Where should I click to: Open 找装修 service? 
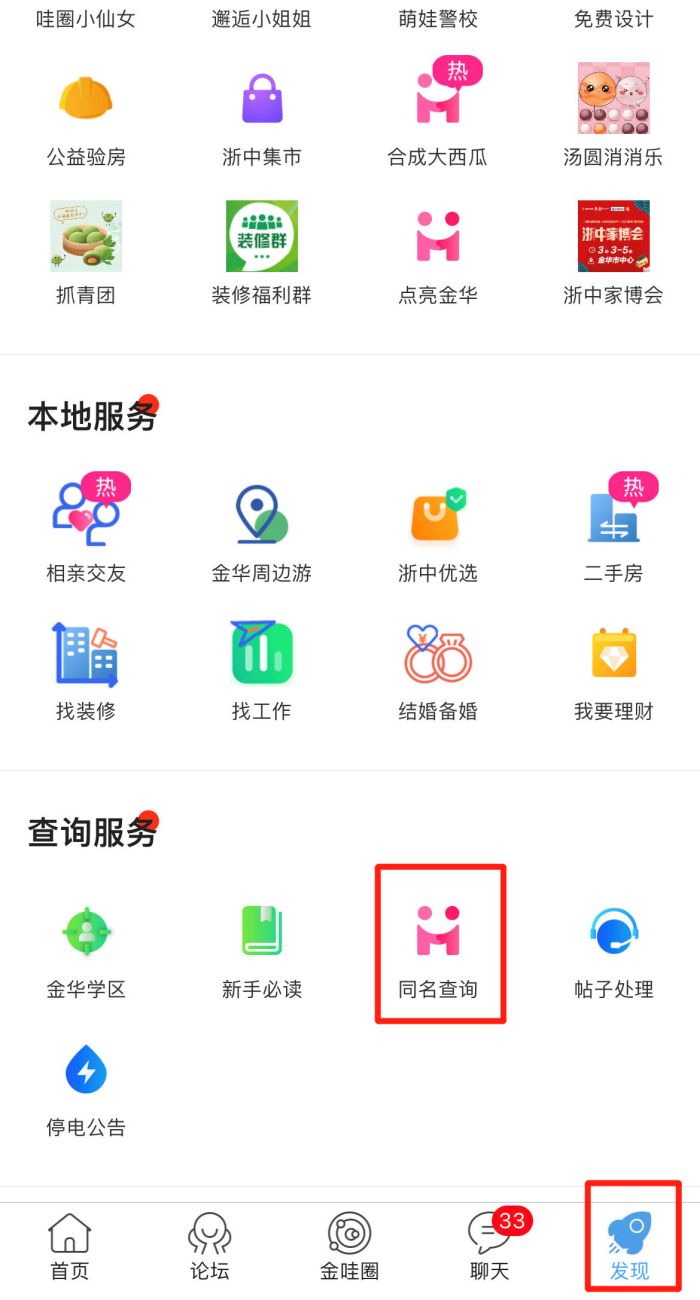click(x=86, y=668)
